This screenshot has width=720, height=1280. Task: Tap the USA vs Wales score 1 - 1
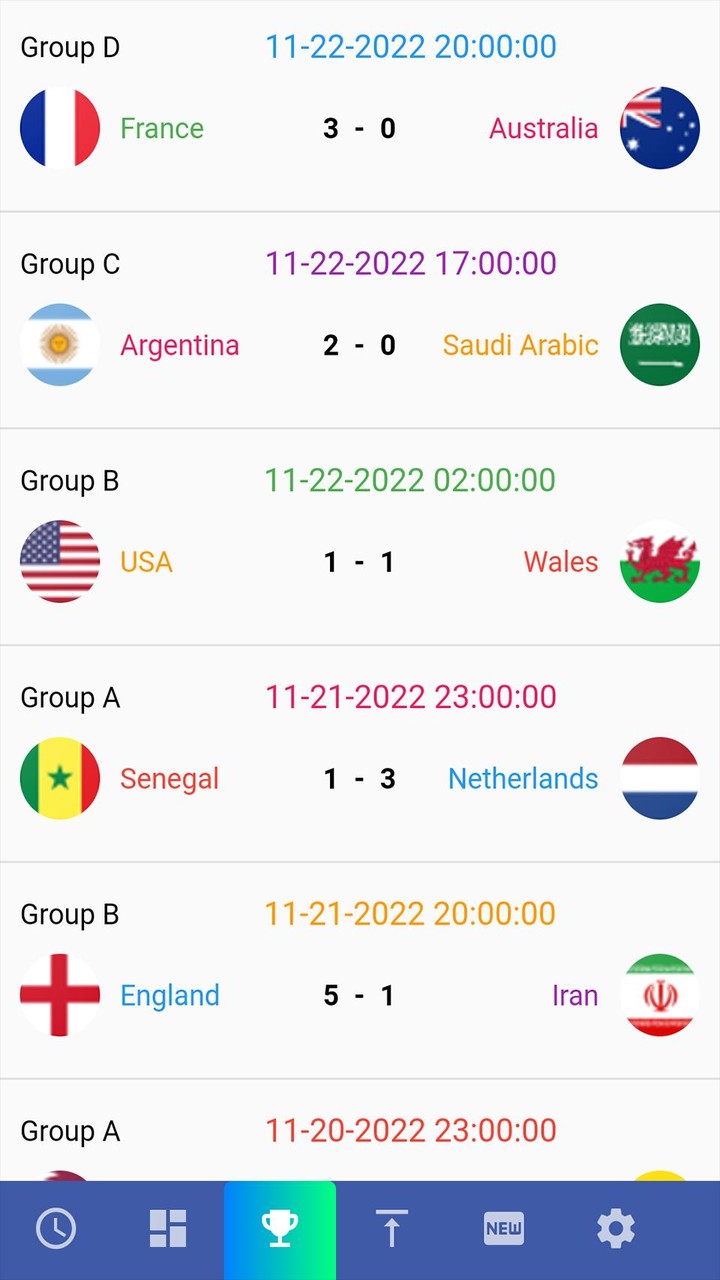pos(359,562)
